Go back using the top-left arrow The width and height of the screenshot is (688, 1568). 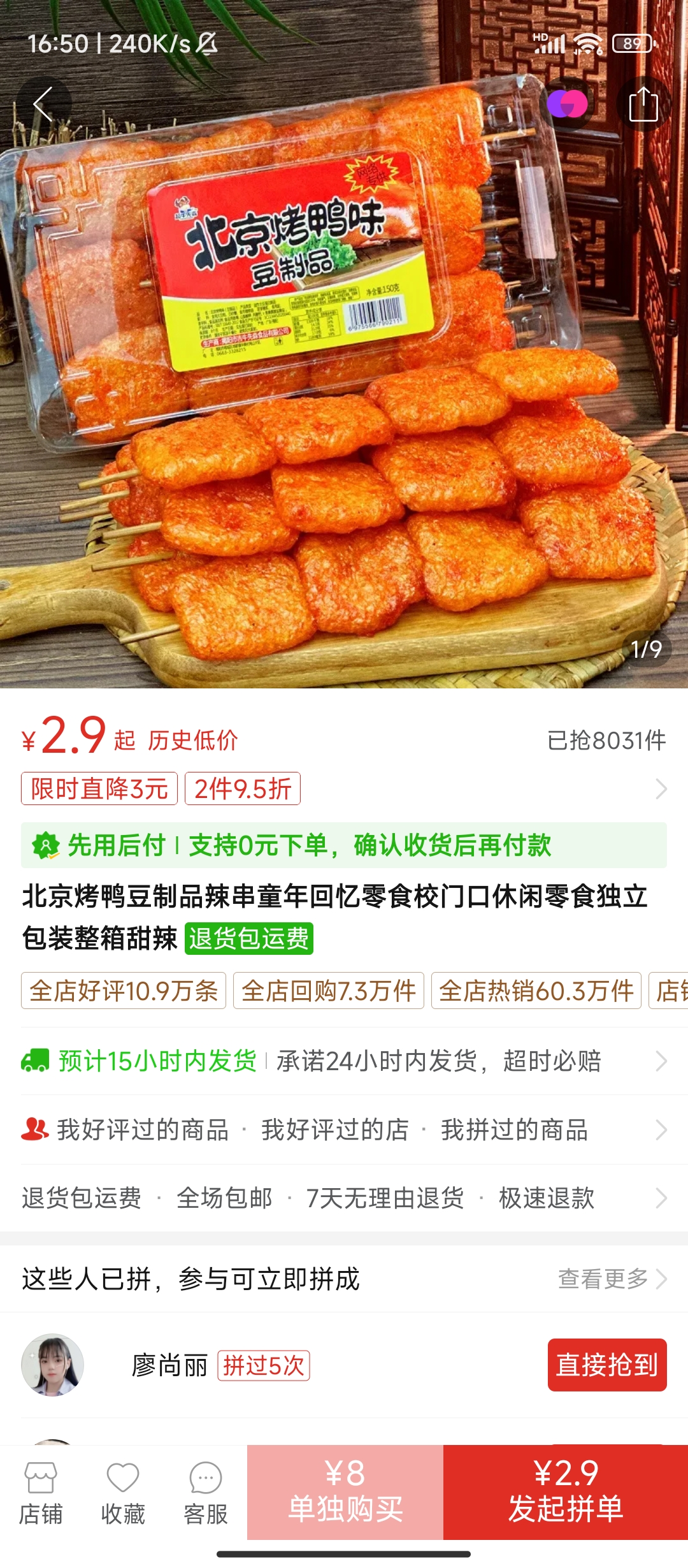[x=43, y=105]
